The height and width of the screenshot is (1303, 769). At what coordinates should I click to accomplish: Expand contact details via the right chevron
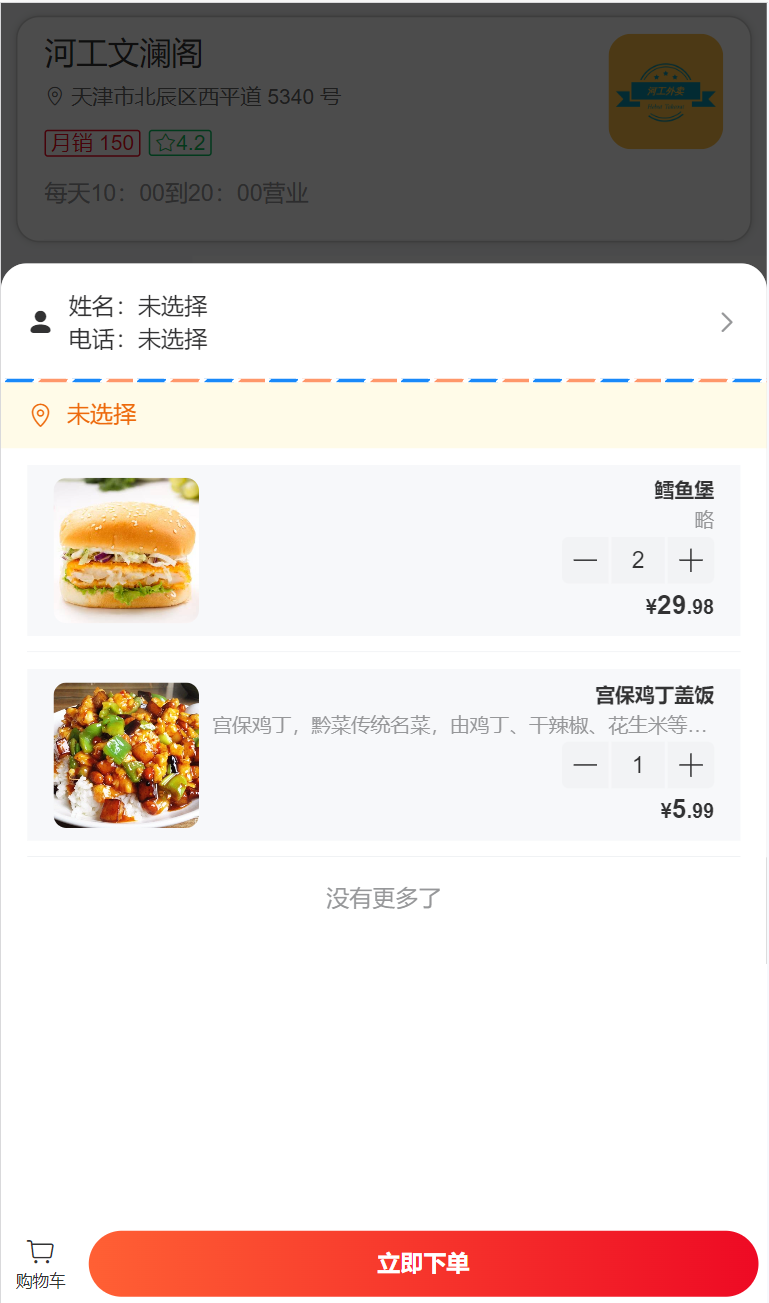(726, 322)
